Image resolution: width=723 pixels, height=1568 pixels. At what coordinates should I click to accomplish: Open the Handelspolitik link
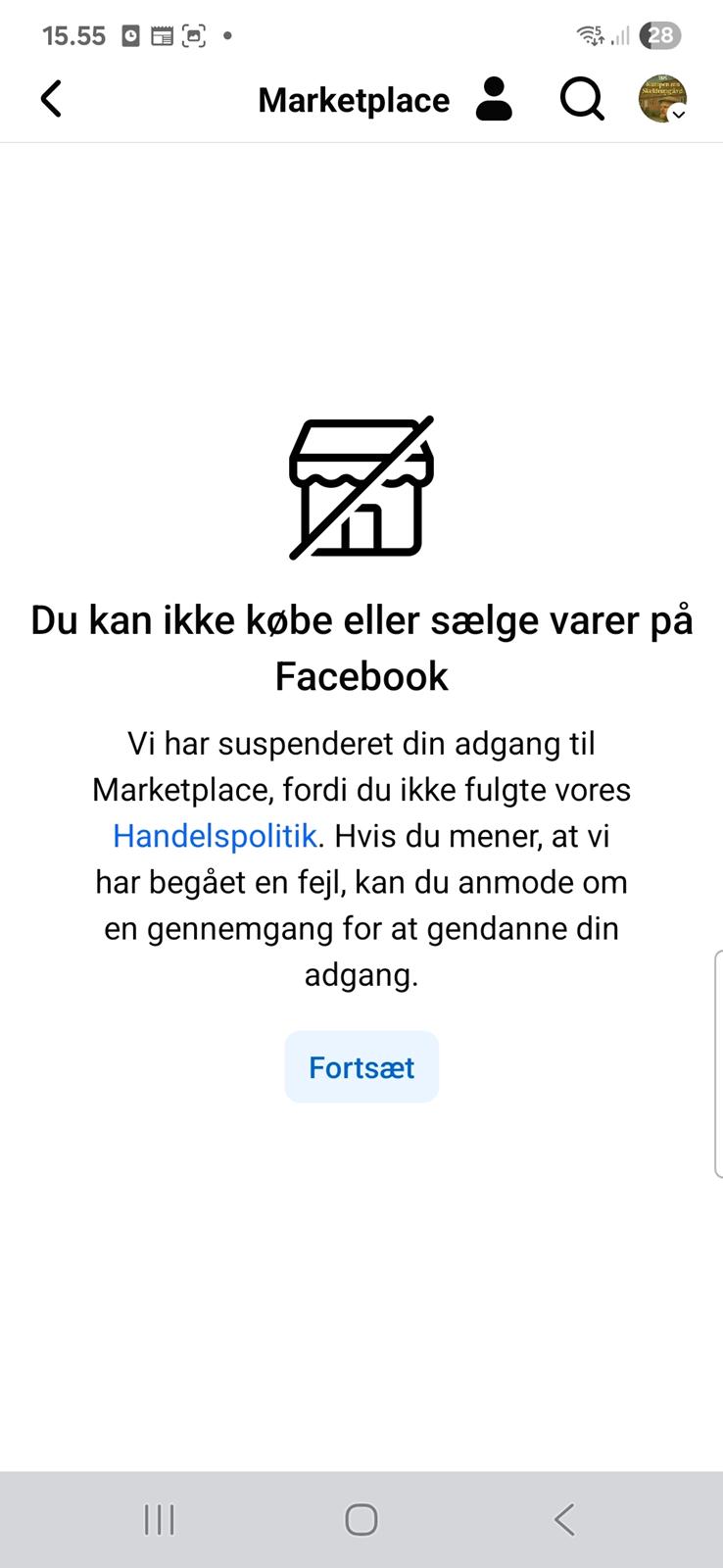click(x=215, y=836)
